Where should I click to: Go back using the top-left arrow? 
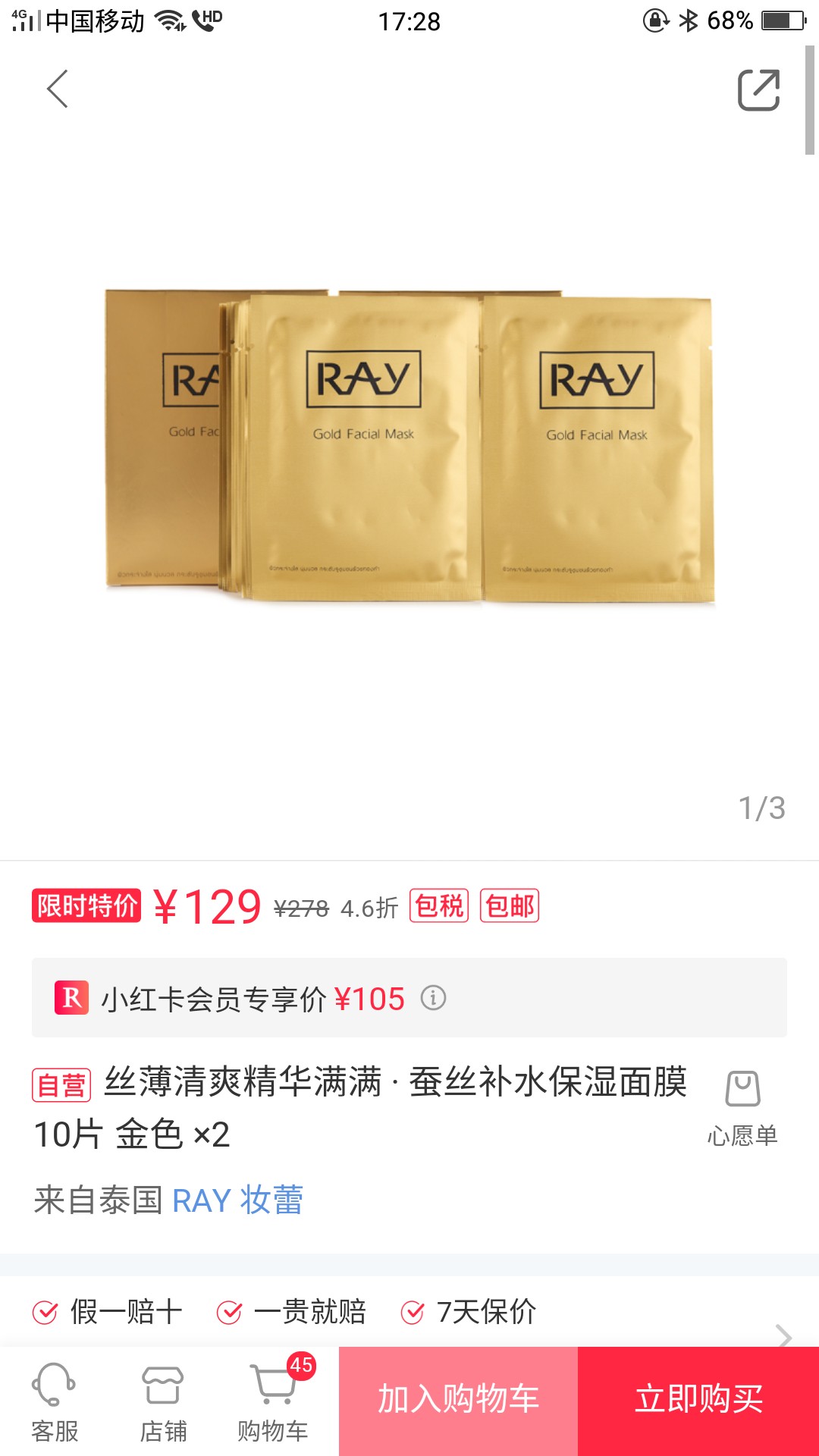[x=58, y=89]
